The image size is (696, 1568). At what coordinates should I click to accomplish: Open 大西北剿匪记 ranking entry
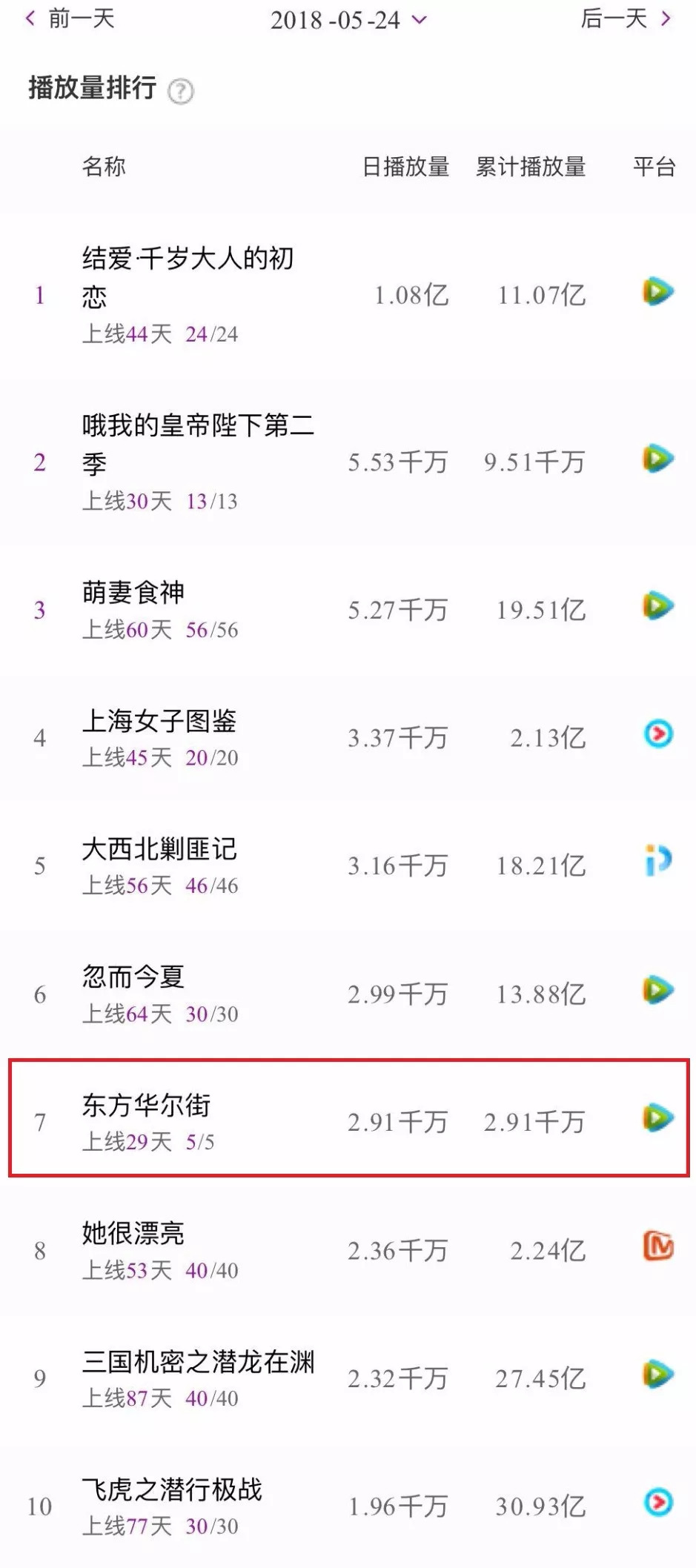point(159,848)
